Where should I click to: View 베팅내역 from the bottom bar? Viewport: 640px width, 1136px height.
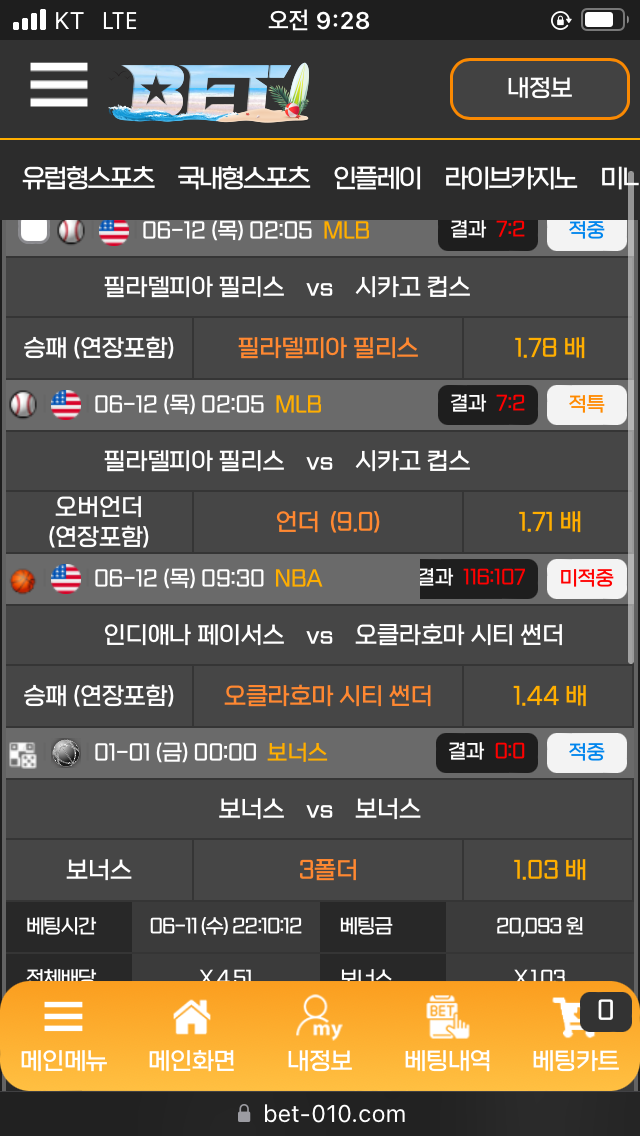(x=447, y=1035)
